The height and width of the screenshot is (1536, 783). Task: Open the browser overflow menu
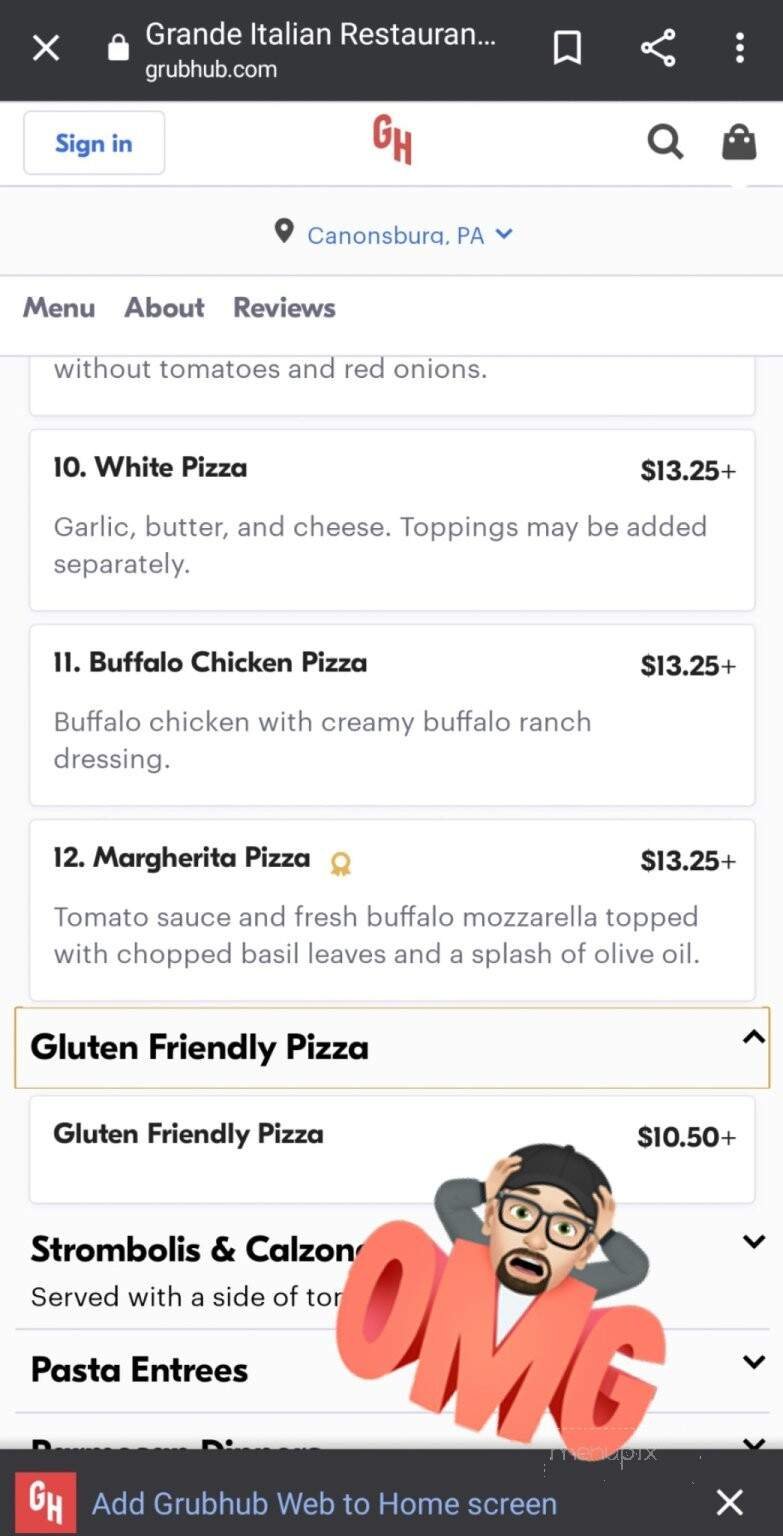pyautogui.click(x=739, y=47)
